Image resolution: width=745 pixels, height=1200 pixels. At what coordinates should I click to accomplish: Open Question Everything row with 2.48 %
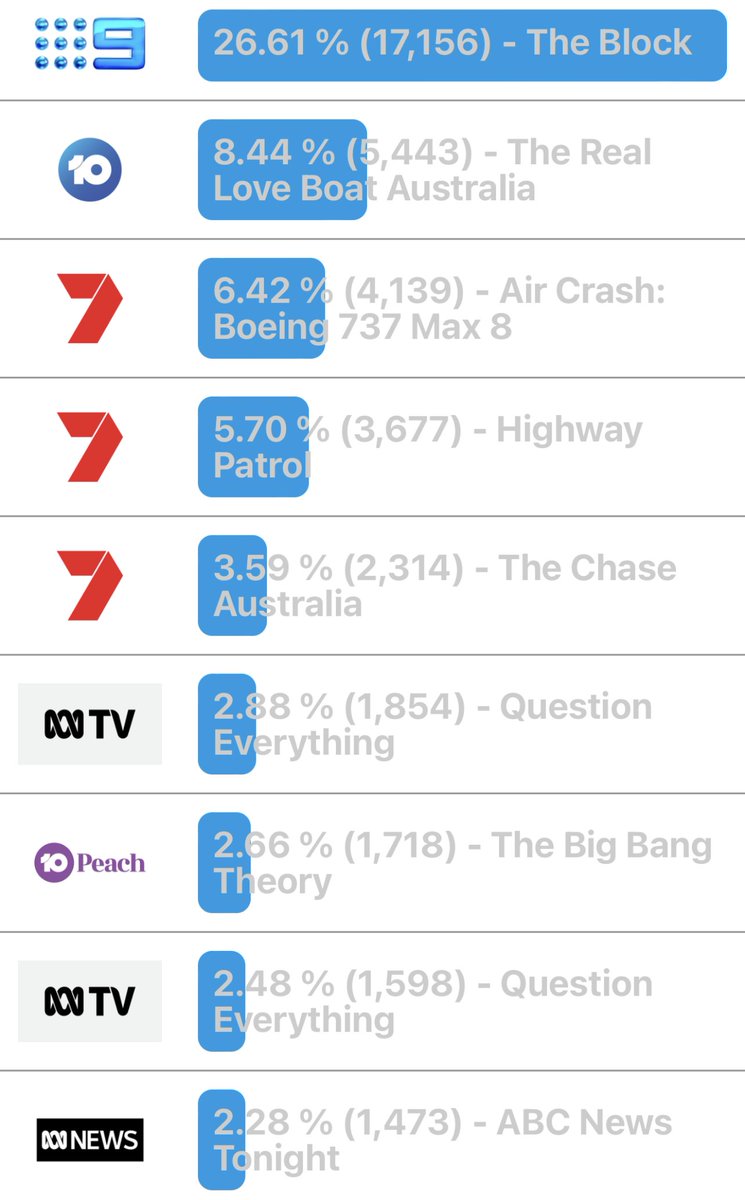pos(372,1001)
